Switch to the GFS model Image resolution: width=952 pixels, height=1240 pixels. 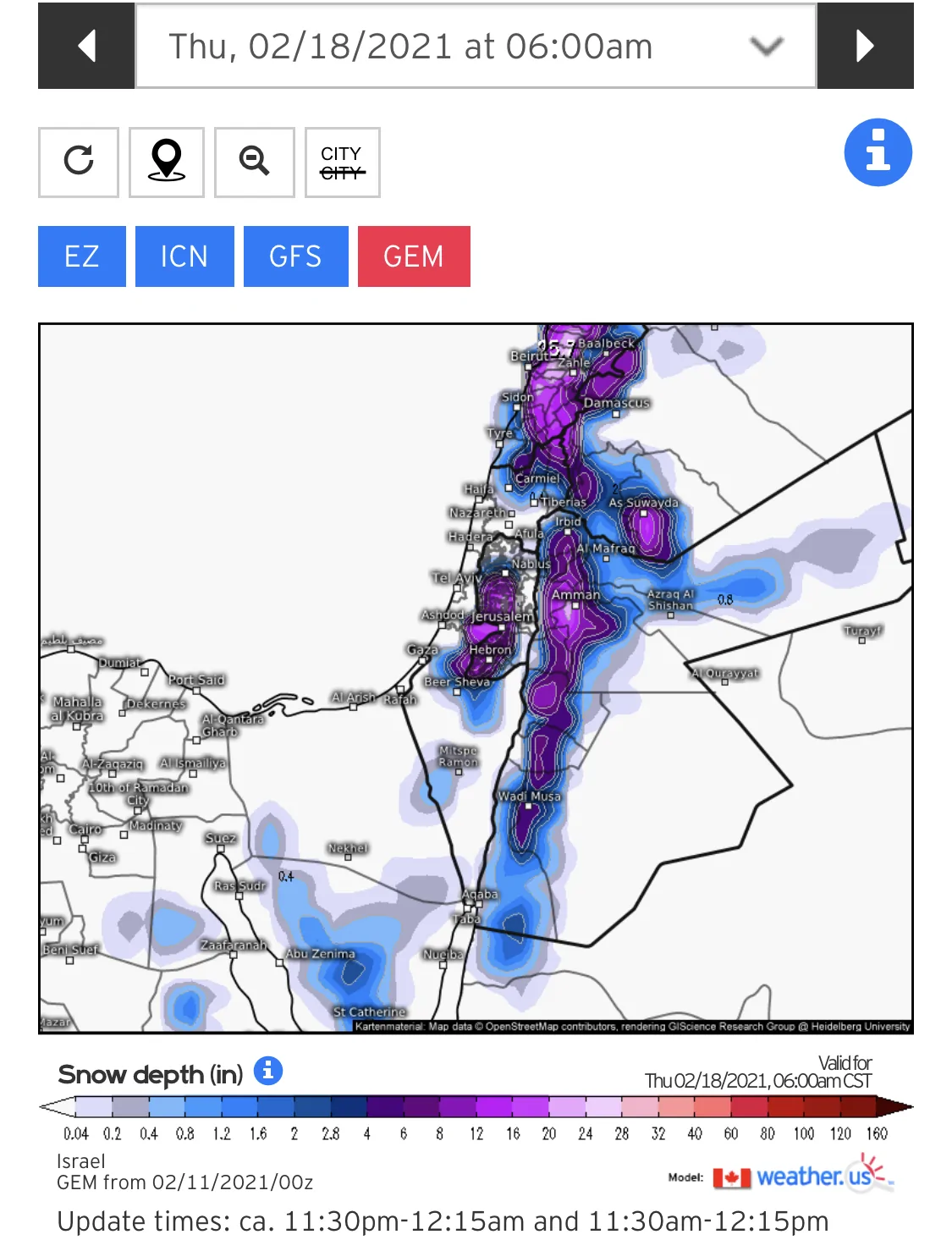(x=295, y=256)
